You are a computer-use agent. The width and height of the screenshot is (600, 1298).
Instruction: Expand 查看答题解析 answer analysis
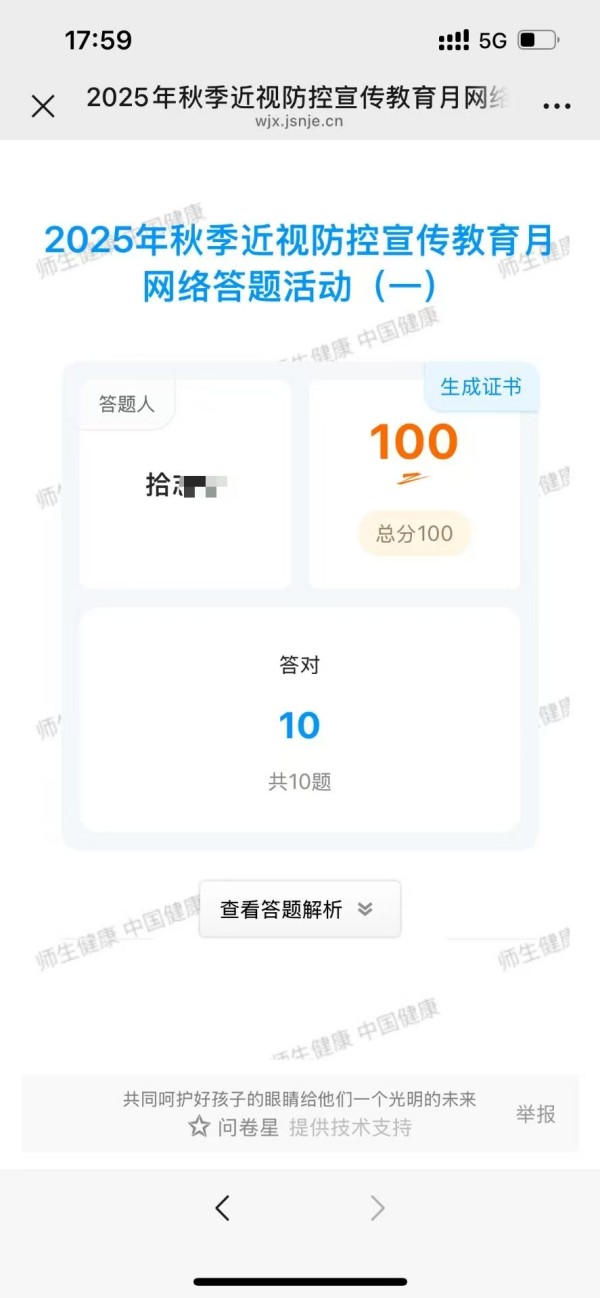(x=299, y=909)
